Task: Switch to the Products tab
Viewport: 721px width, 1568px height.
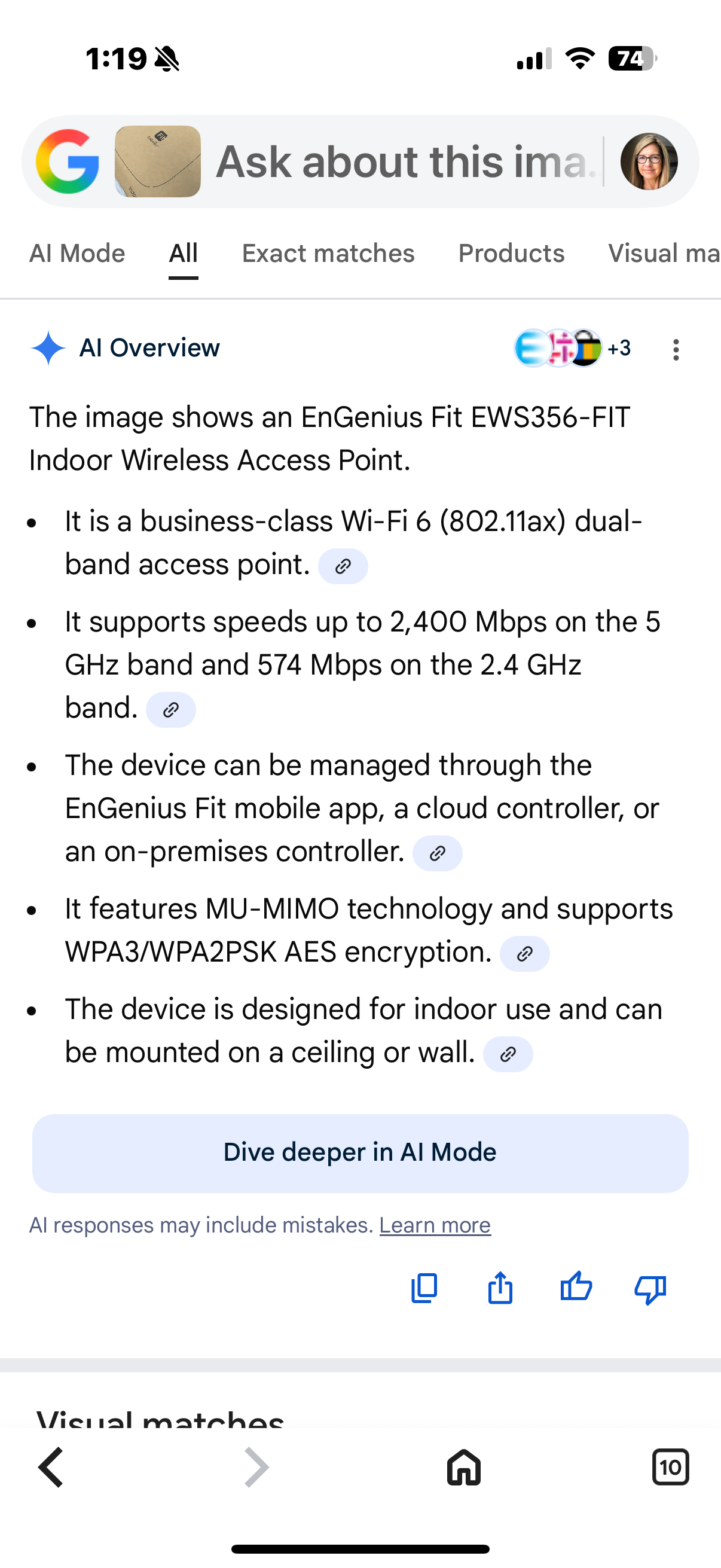Action: coord(511,253)
